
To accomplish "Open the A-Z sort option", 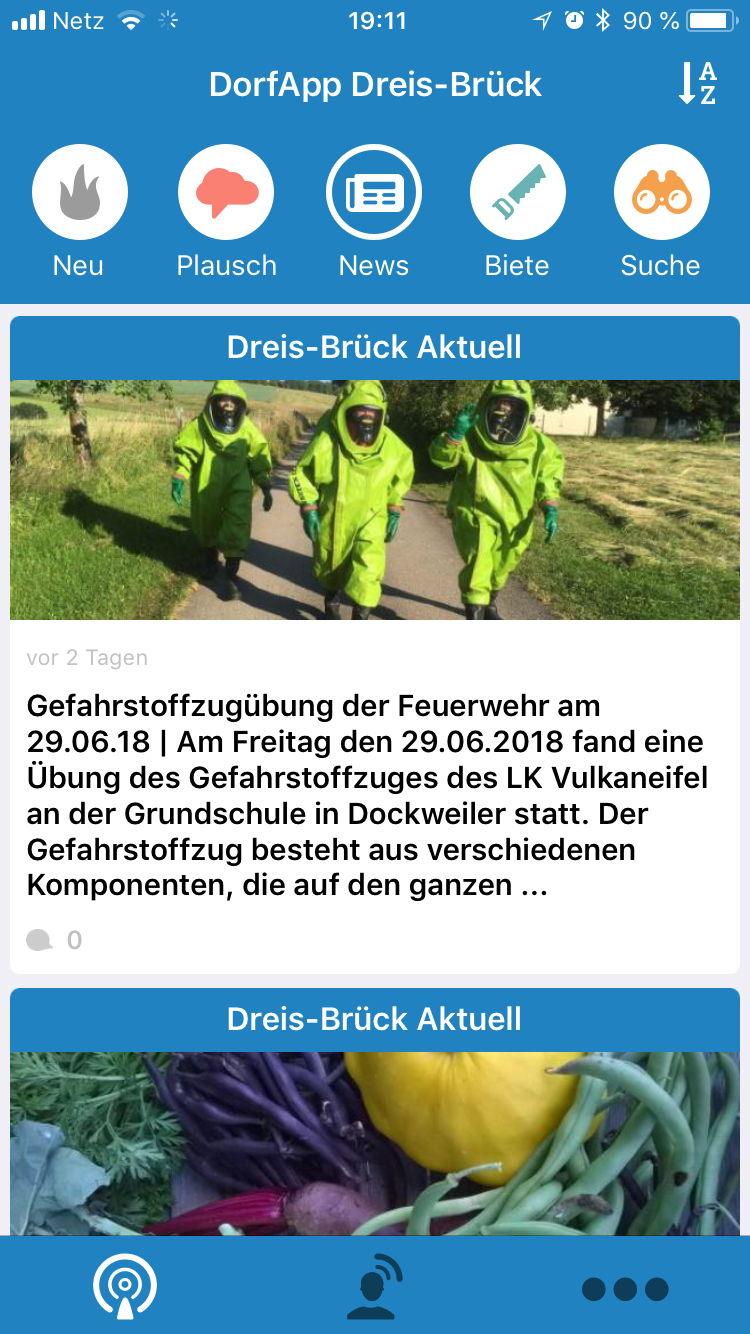I will pyautogui.click(x=697, y=84).
